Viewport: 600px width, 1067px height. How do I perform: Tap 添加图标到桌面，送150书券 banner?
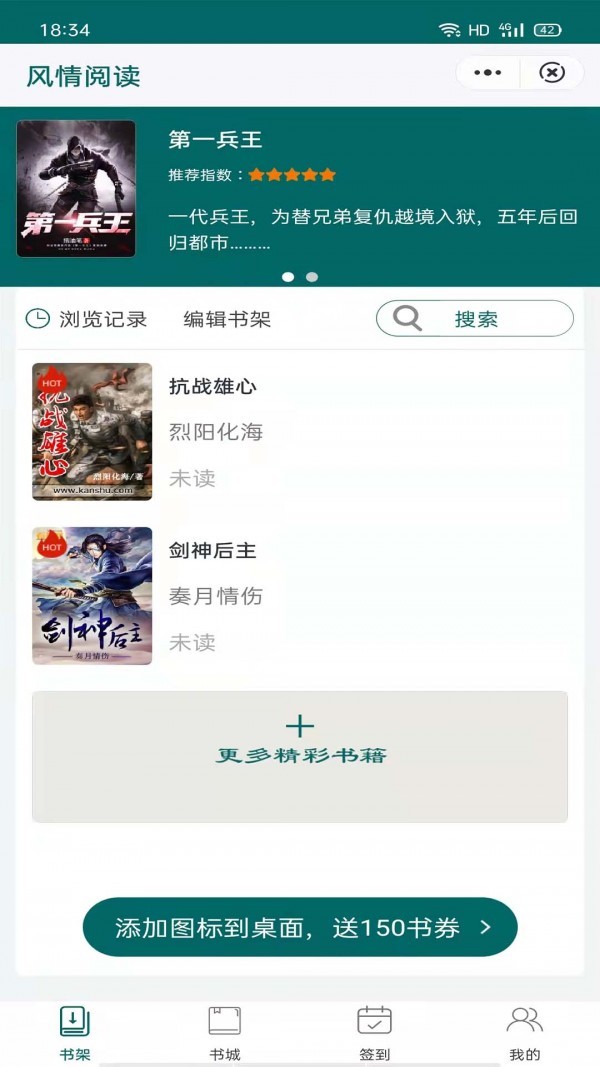[300, 927]
